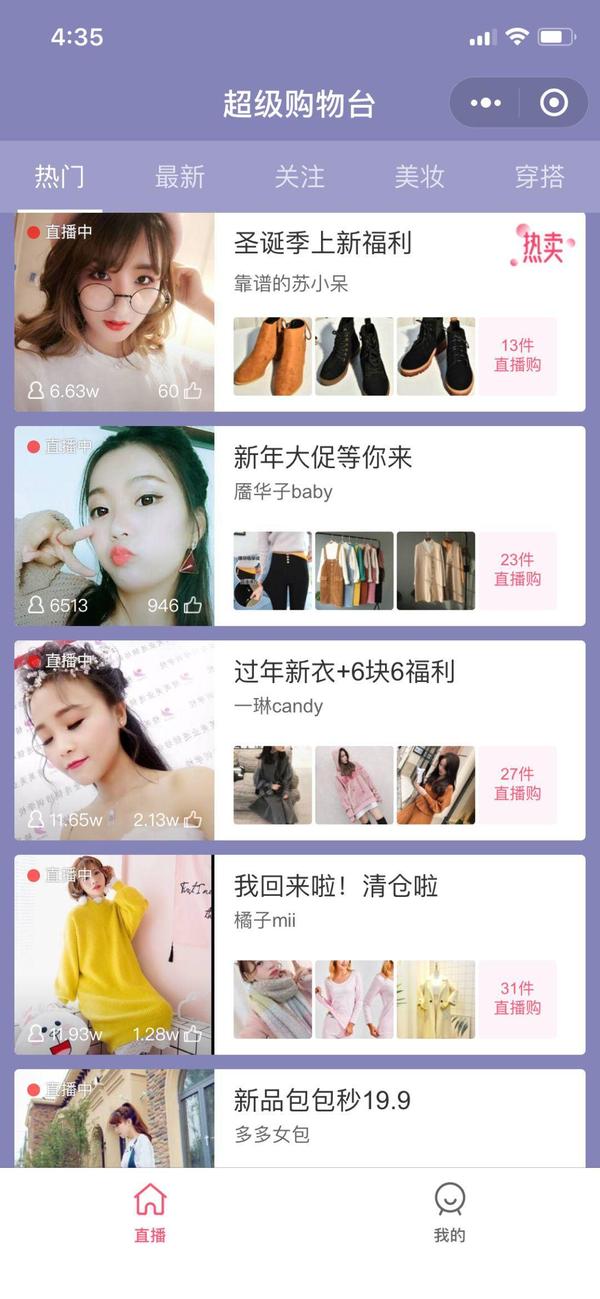Select the 美妆 tab
Viewport: 600px width, 1299px height.
pos(419,177)
